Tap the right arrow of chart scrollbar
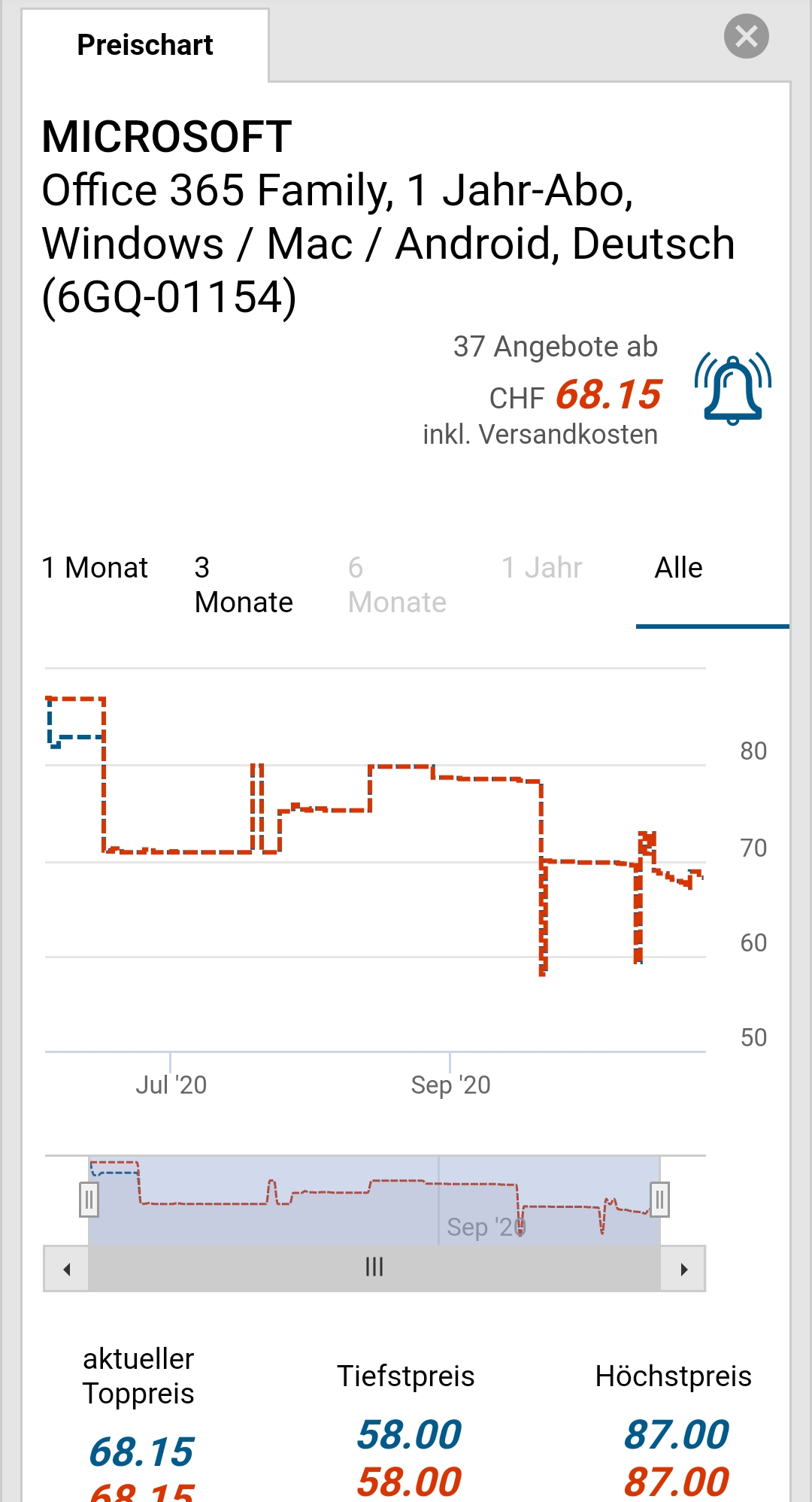The width and height of the screenshot is (812, 1502). coord(683,1270)
